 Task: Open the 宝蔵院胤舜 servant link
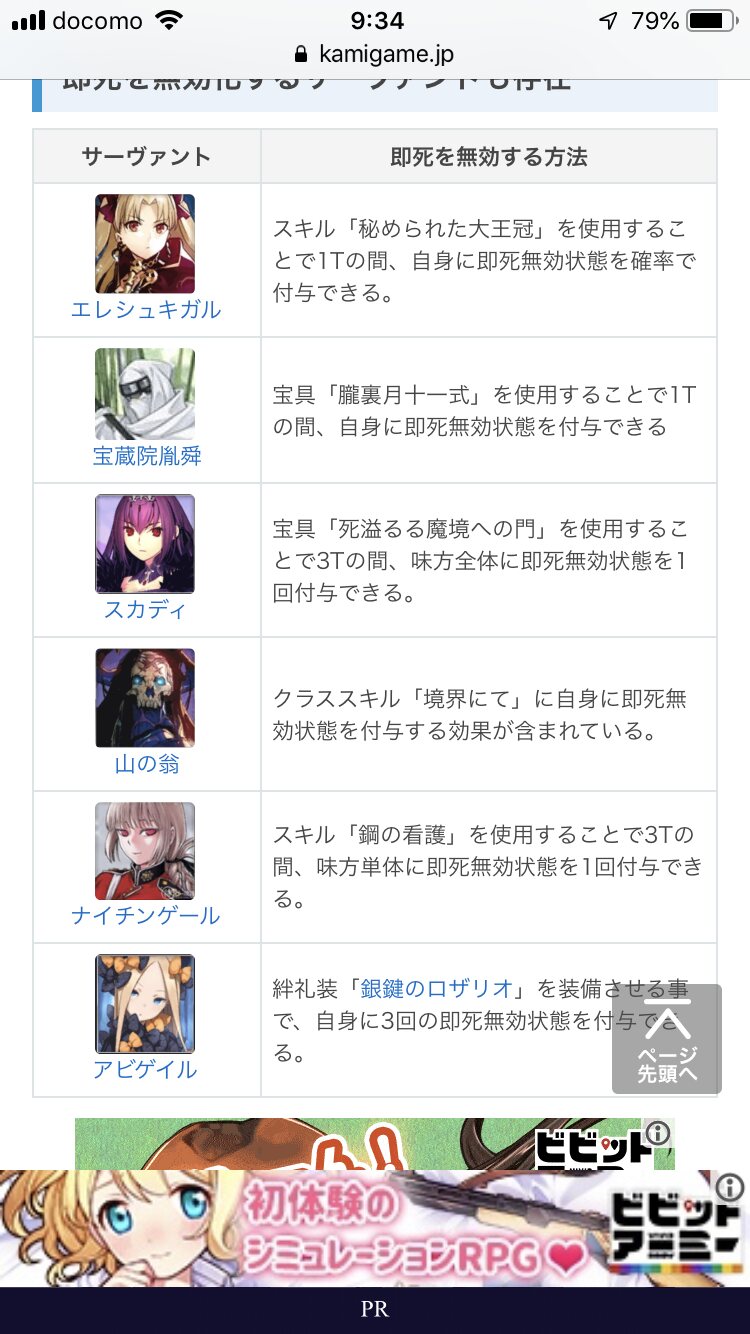click(x=147, y=456)
